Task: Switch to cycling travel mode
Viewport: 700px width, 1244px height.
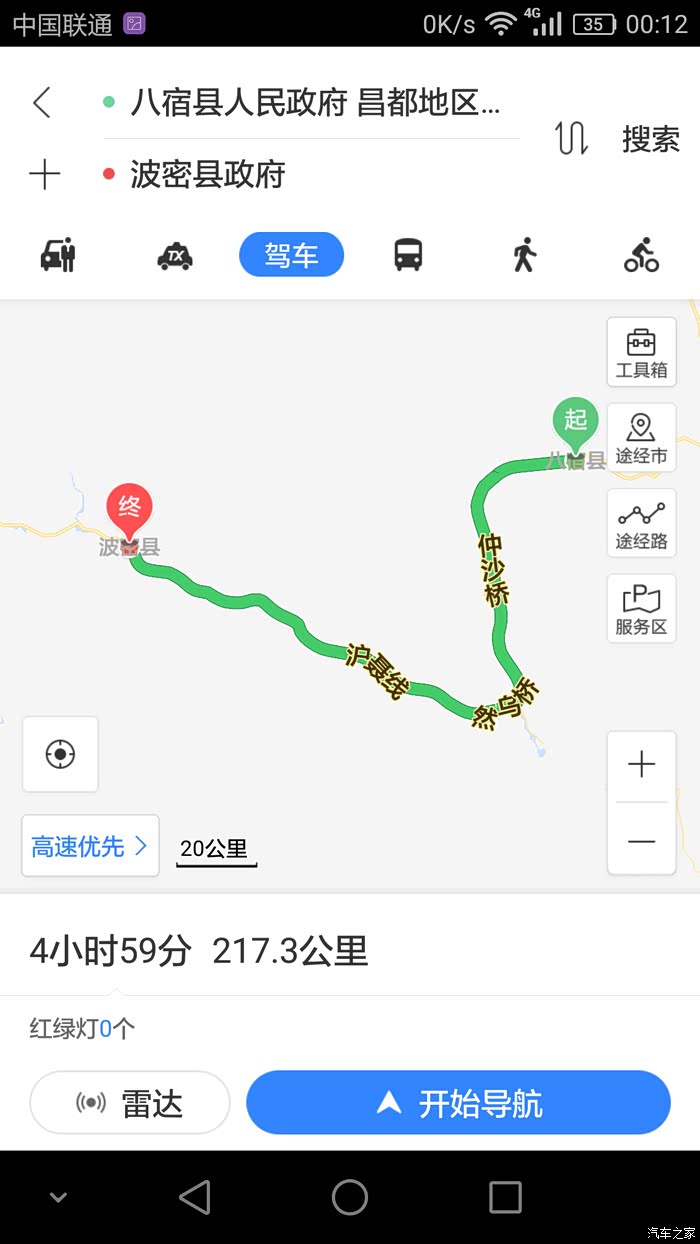Action: point(641,255)
